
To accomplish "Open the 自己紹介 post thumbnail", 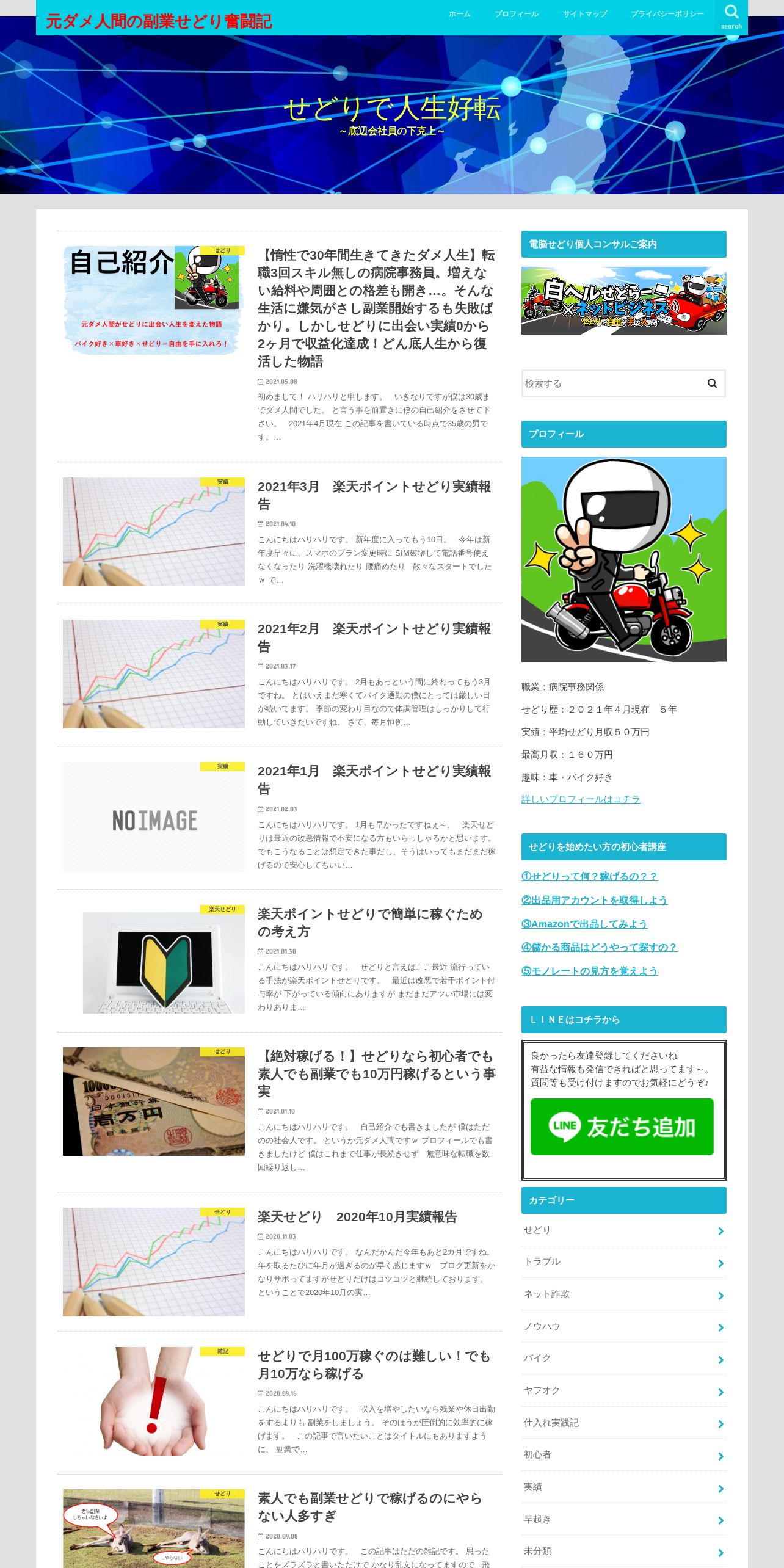I will point(154,300).
